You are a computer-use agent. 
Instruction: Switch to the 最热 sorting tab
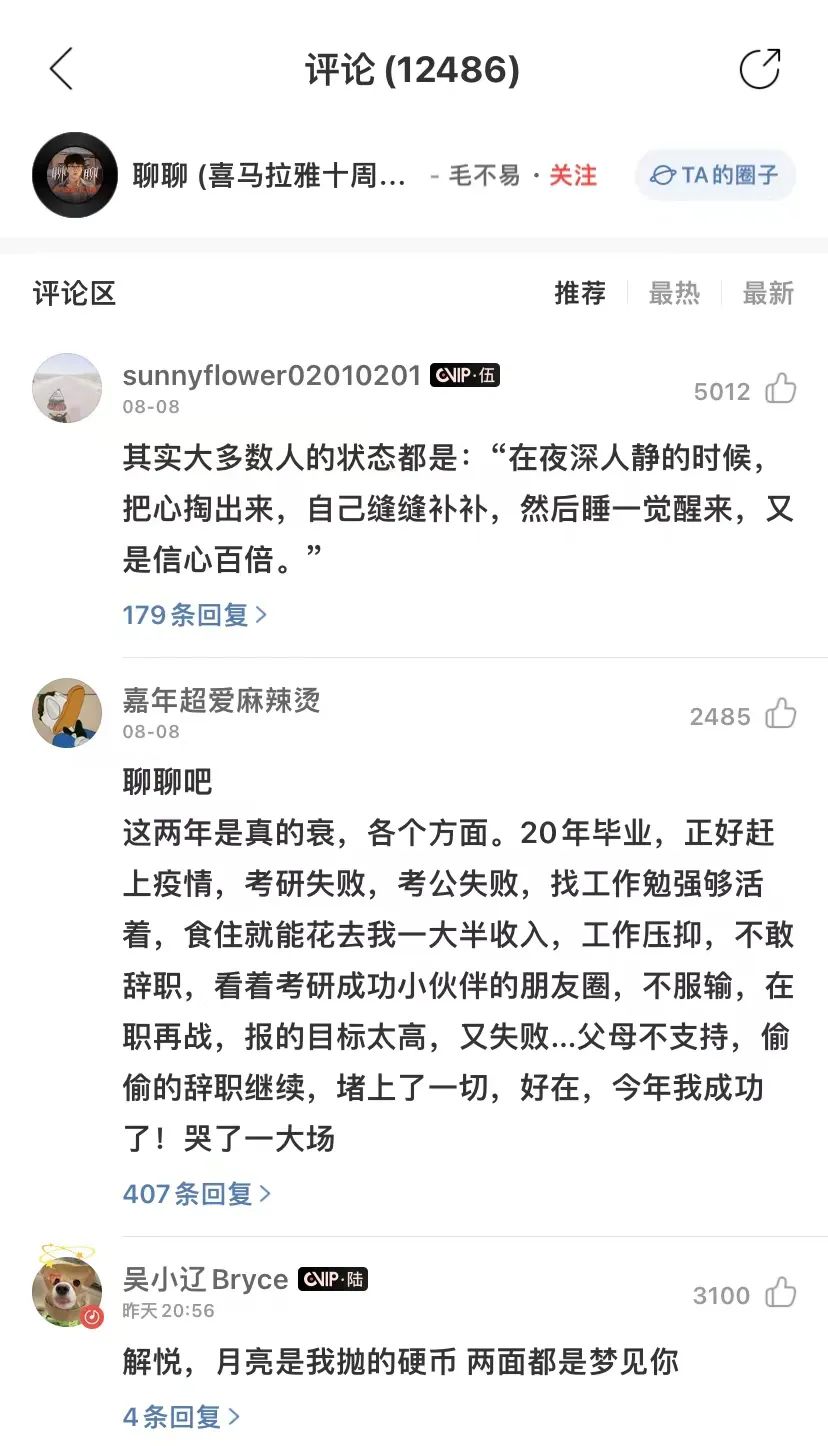(674, 293)
